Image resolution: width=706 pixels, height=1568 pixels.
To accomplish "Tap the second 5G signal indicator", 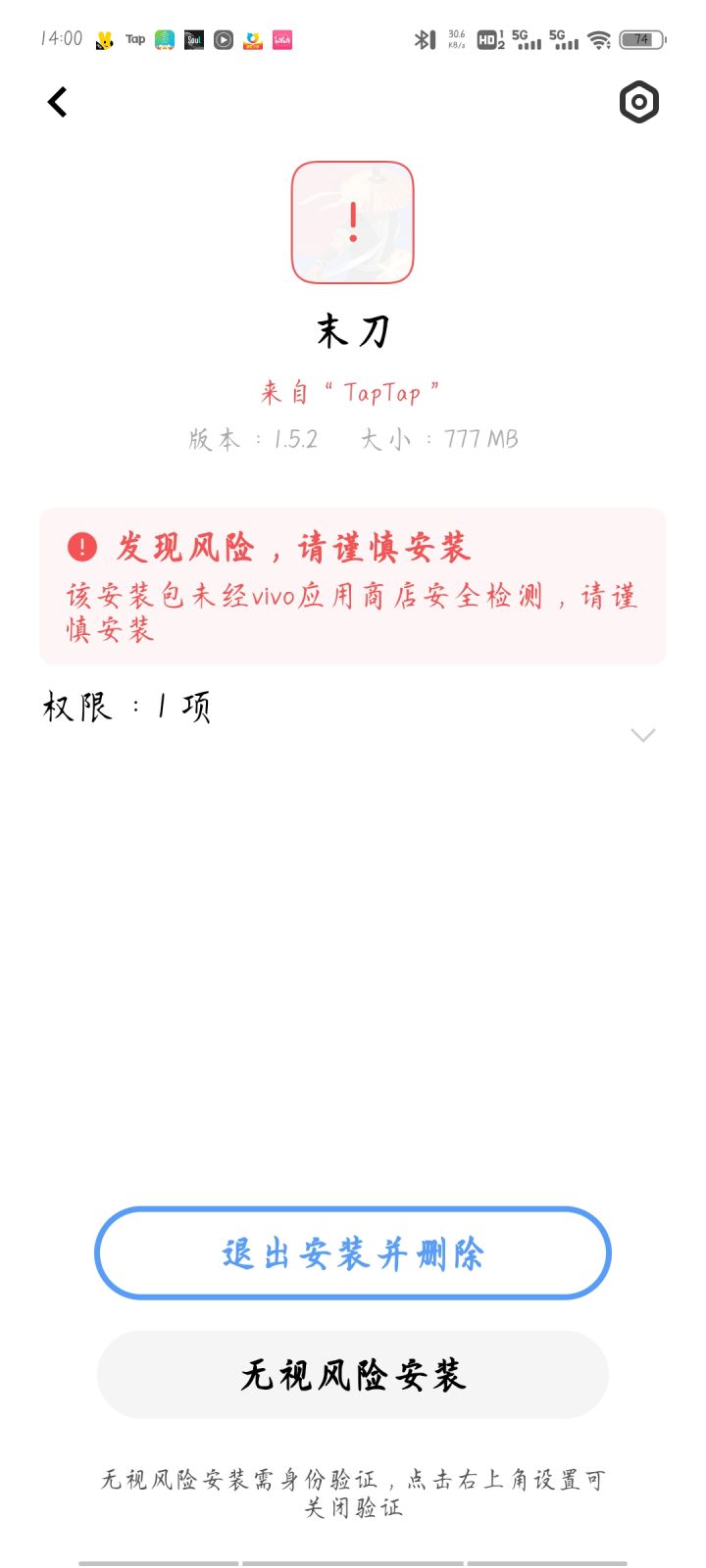I will (567, 39).
